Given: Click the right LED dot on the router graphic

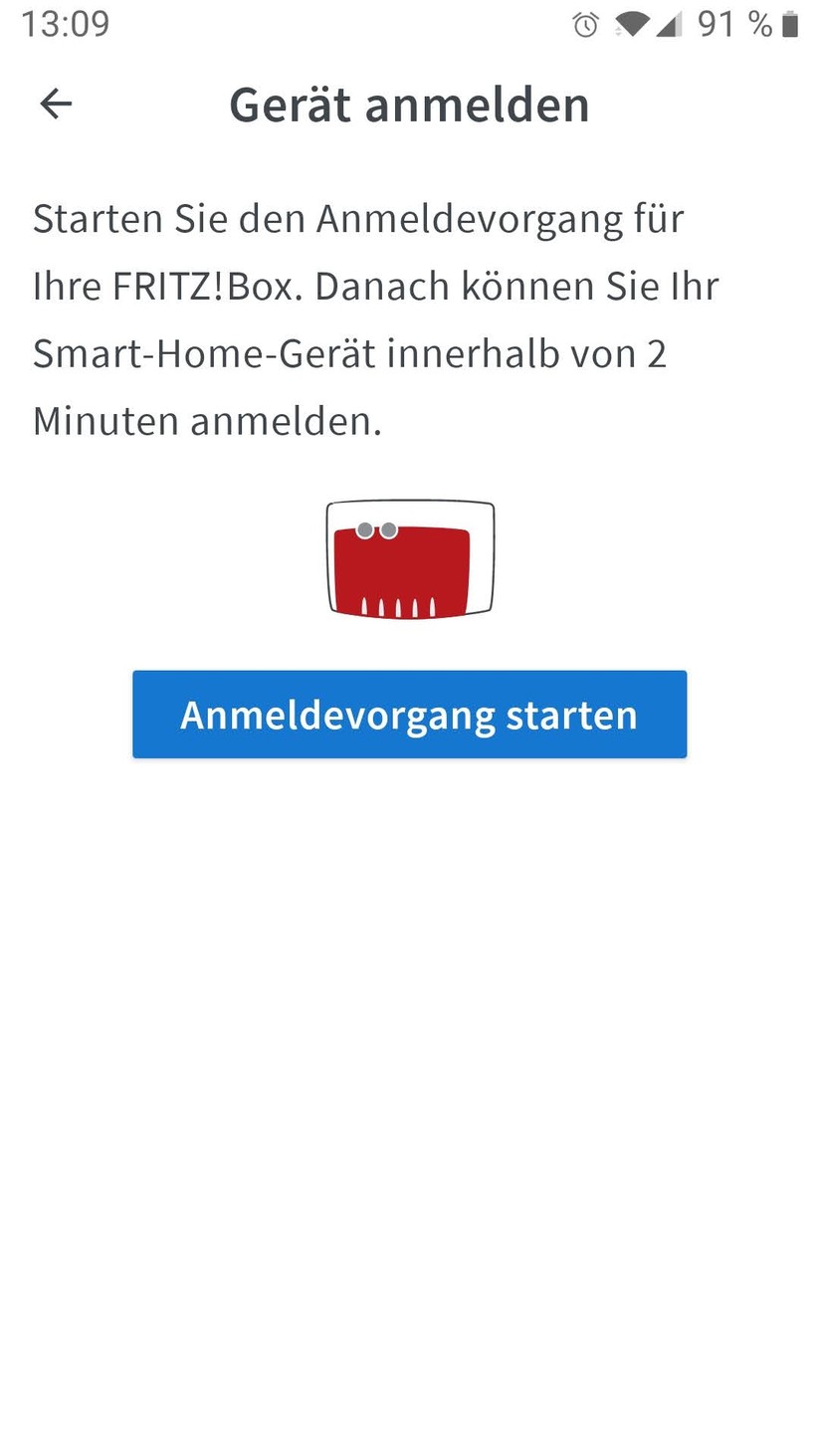Looking at the screenshot, I should click(390, 529).
